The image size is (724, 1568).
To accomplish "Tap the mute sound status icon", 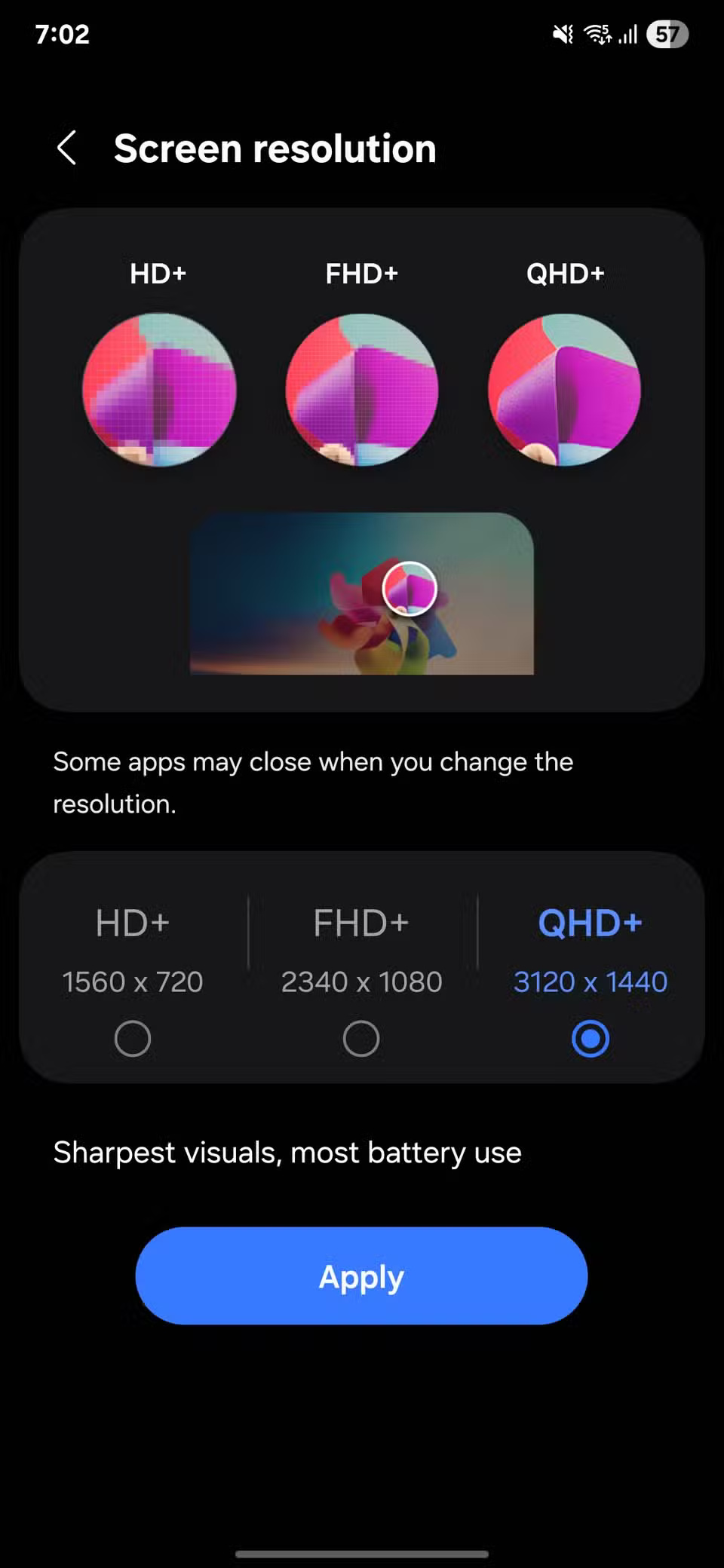I will [x=561, y=32].
